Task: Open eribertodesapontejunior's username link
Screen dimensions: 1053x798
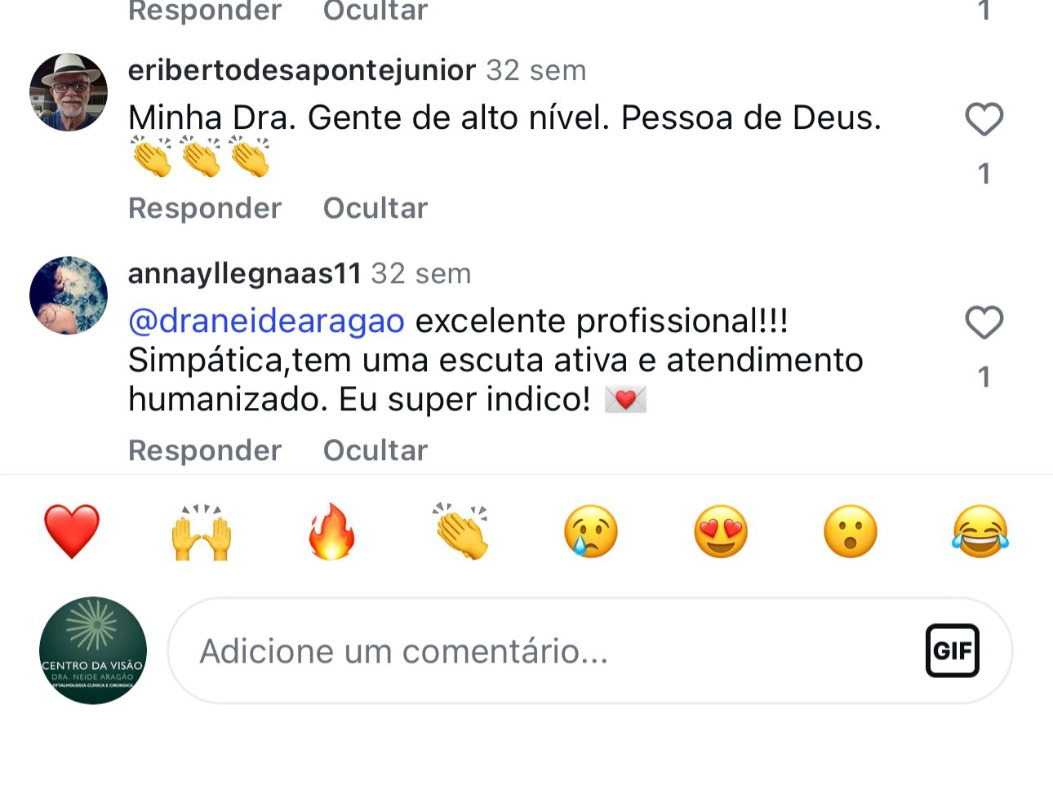Action: pyautogui.click(x=302, y=71)
